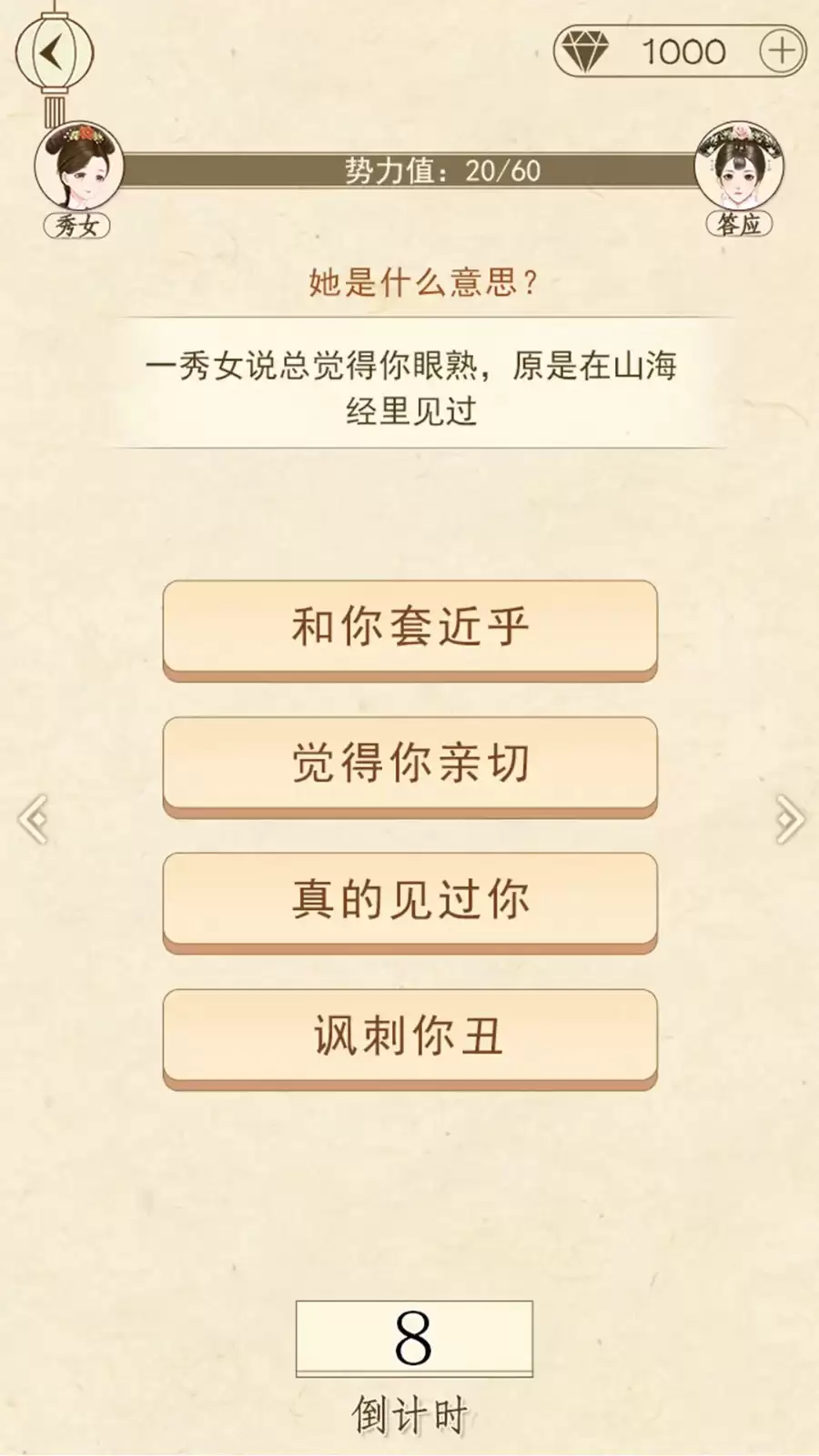Choose answer 和你套近乎
The image size is (819, 1456).
coord(409,628)
